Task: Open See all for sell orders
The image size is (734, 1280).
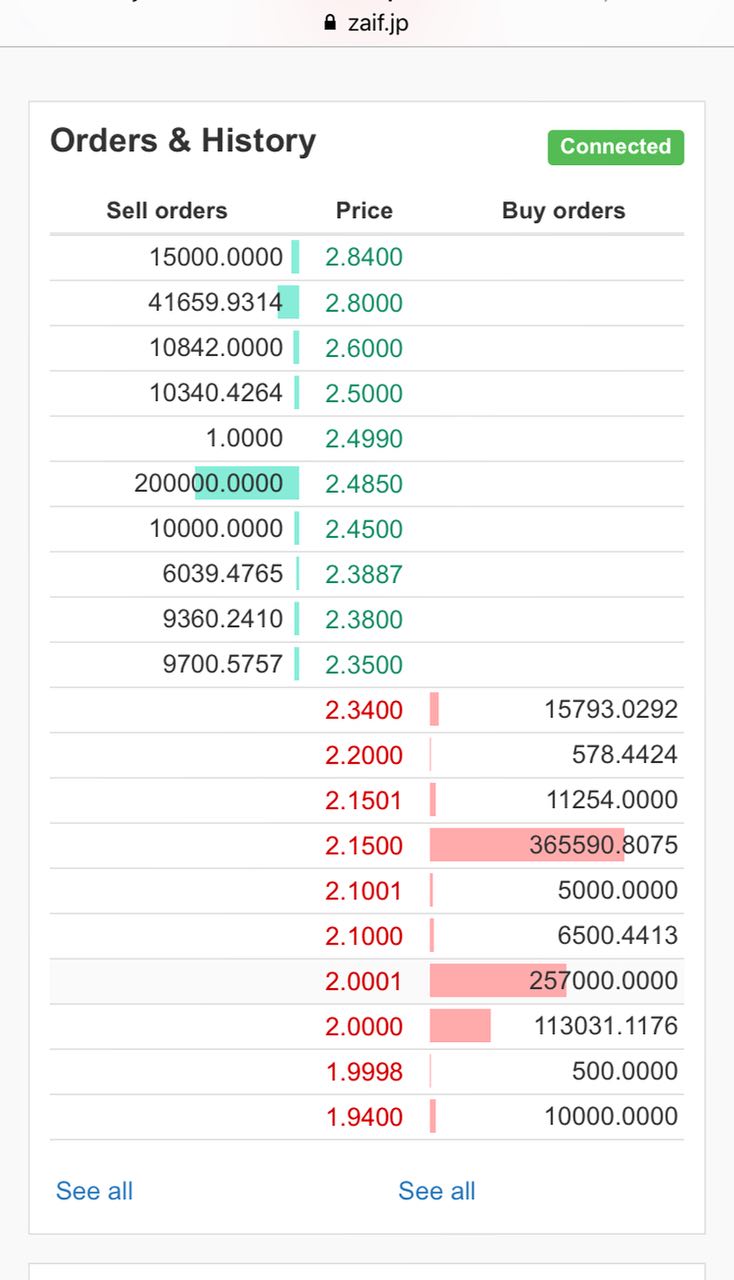Action: point(94,1191)
